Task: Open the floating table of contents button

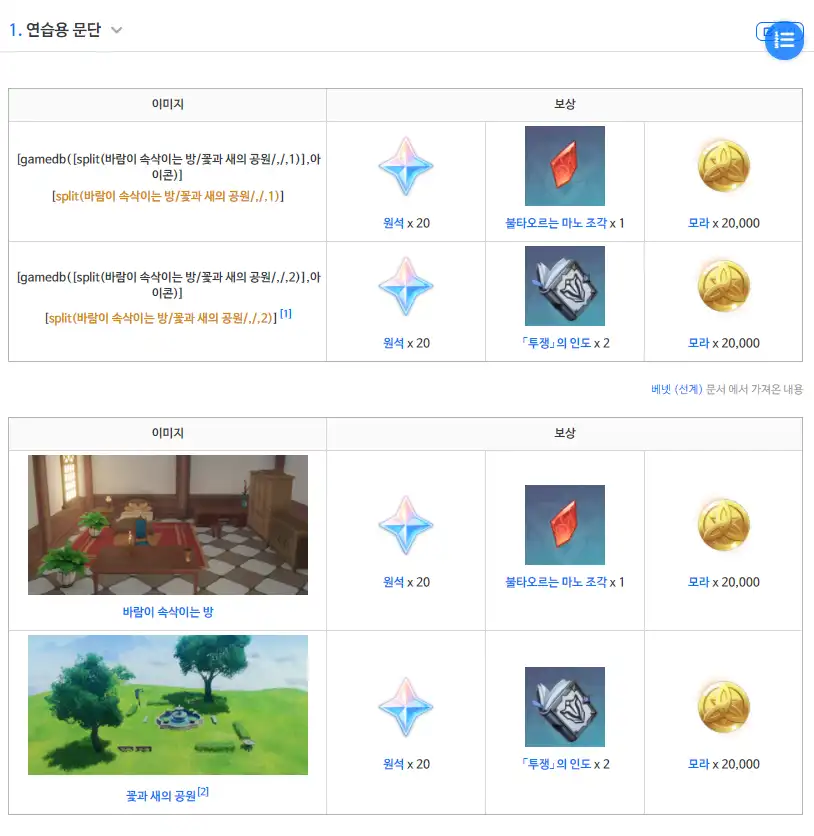Action: [784, 39]
